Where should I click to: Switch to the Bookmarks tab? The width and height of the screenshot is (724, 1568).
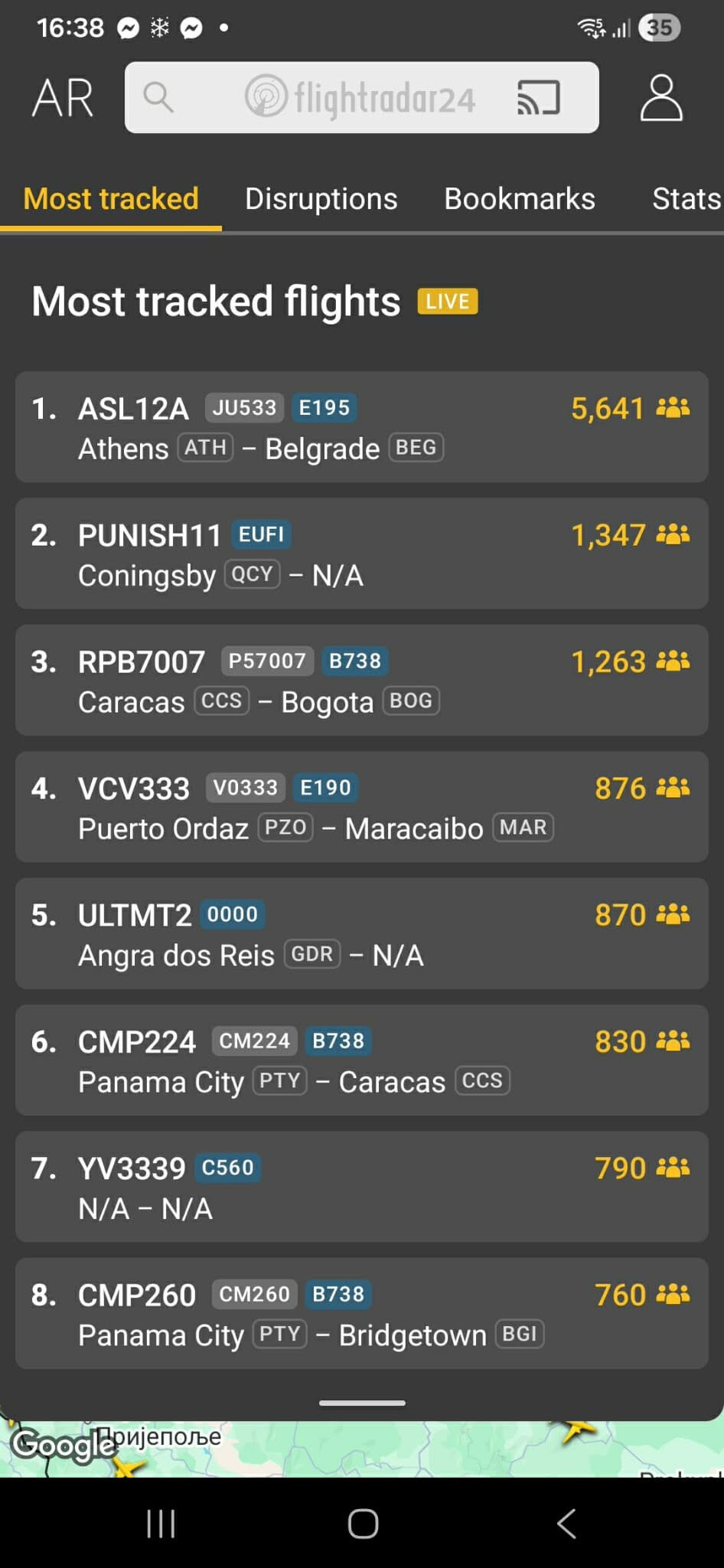pyautogui.click(x=519, y=199)
